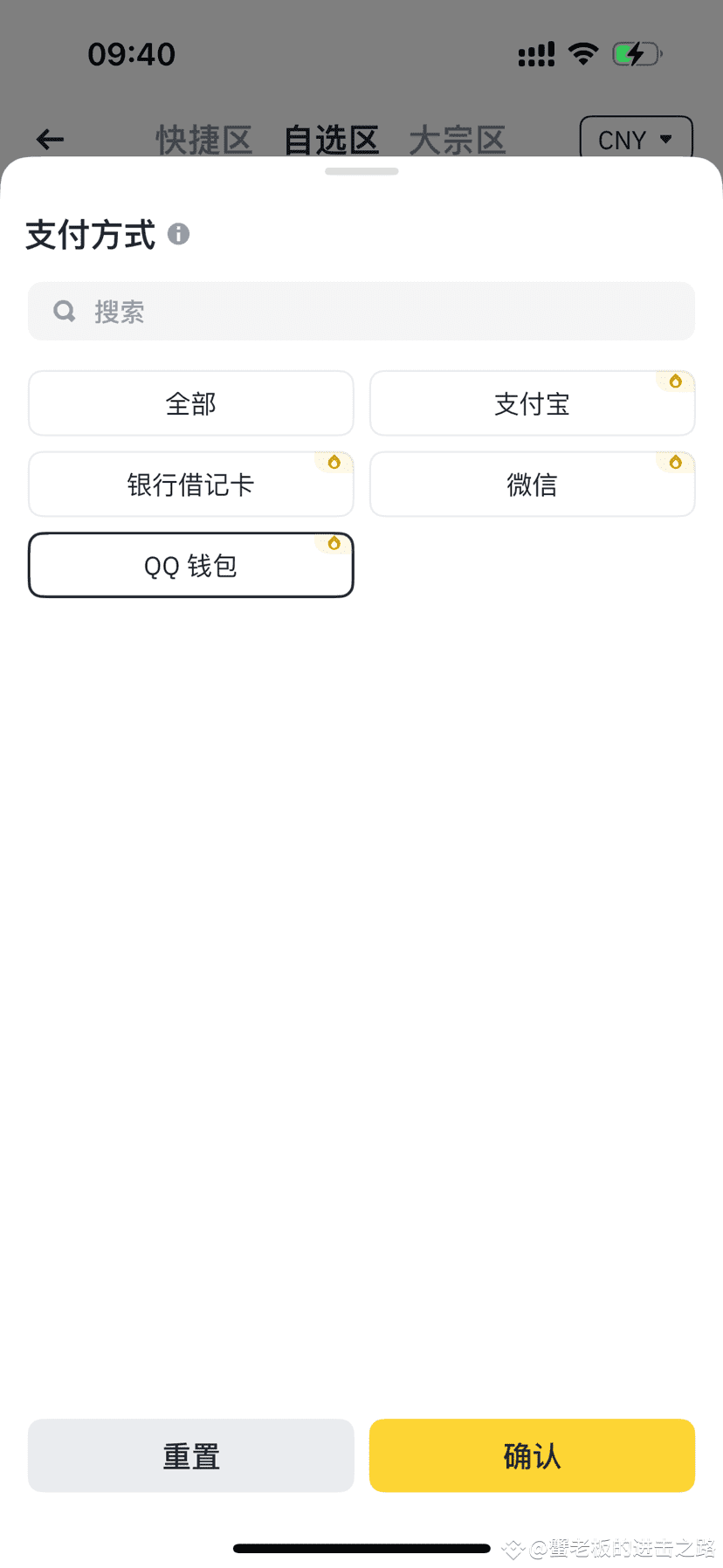This screenshot has width=723, height=1568.
Task: Click the flame badge on 微信 option
Action: [677, 463]
